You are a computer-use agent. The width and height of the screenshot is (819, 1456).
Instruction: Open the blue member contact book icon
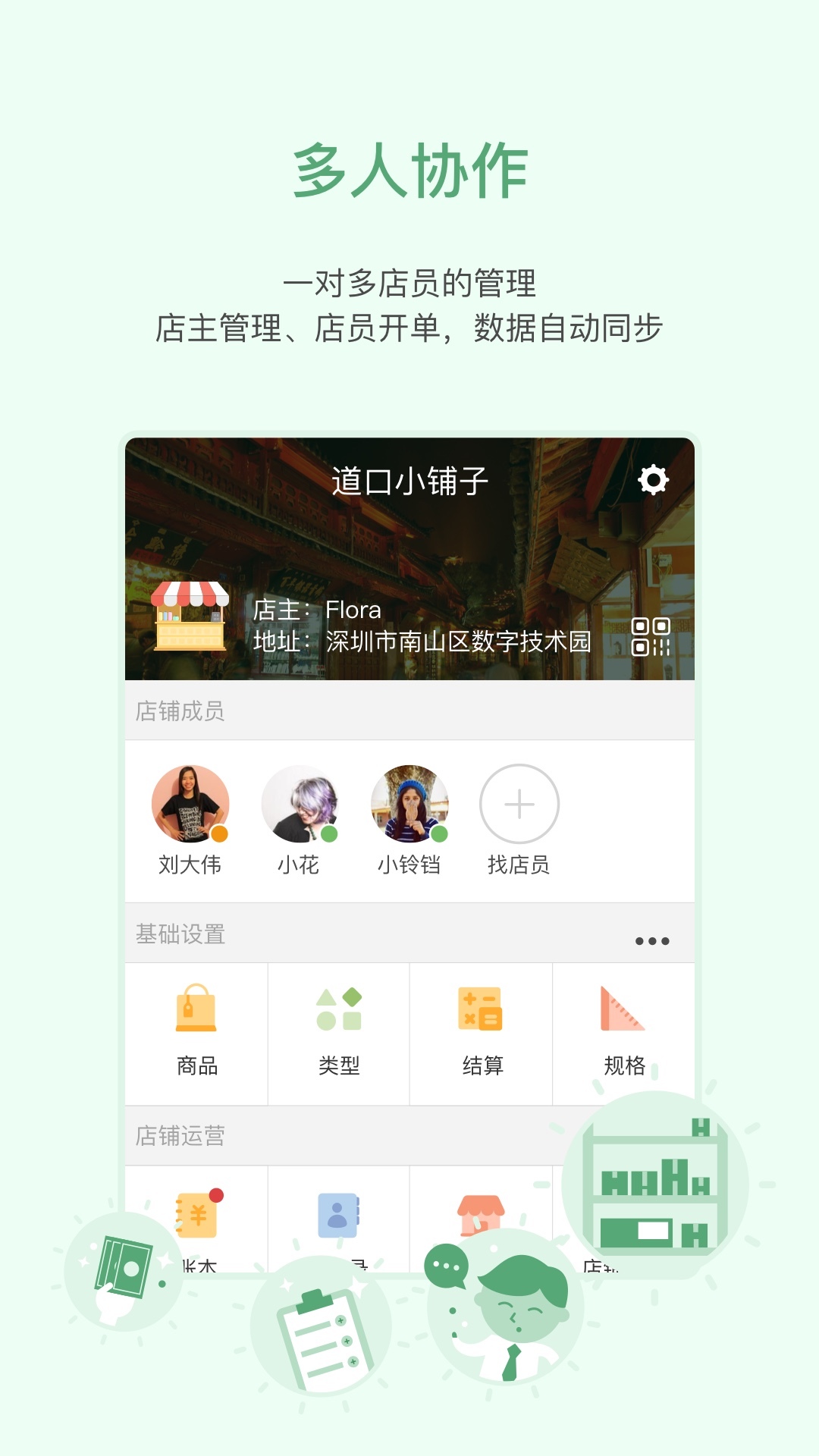click(337, 1213)
